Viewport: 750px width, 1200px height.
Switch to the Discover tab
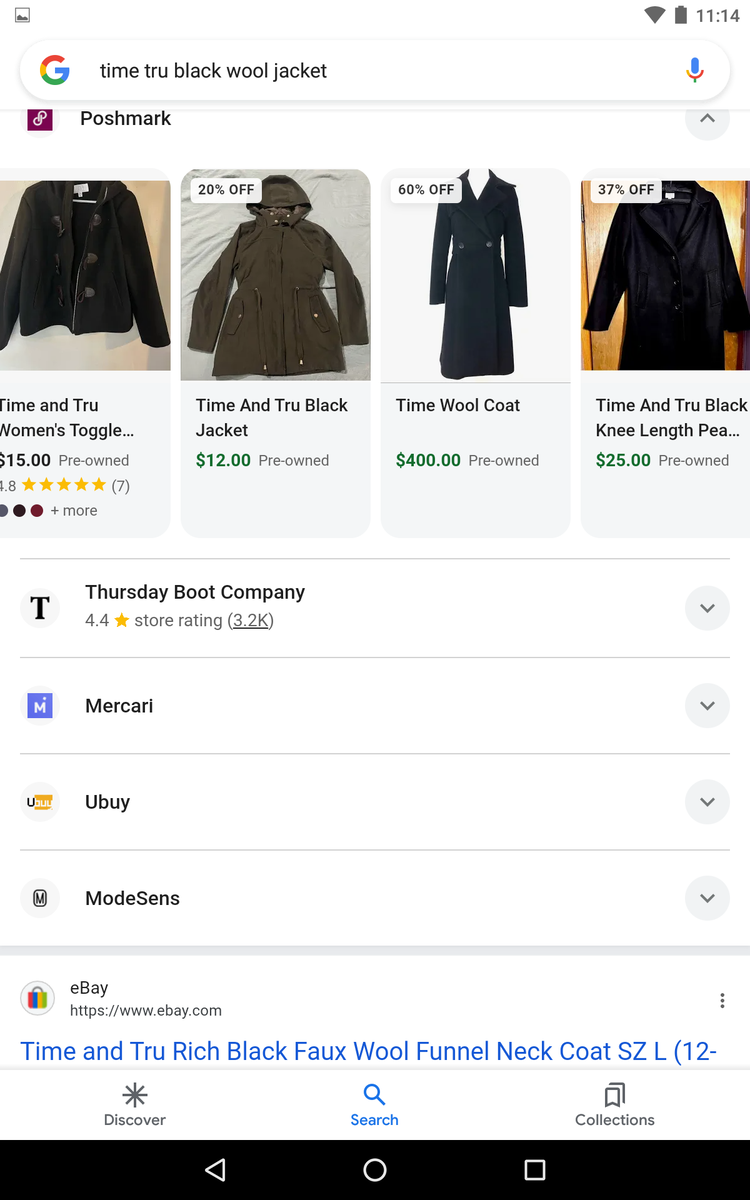(x=135, y=1104)
